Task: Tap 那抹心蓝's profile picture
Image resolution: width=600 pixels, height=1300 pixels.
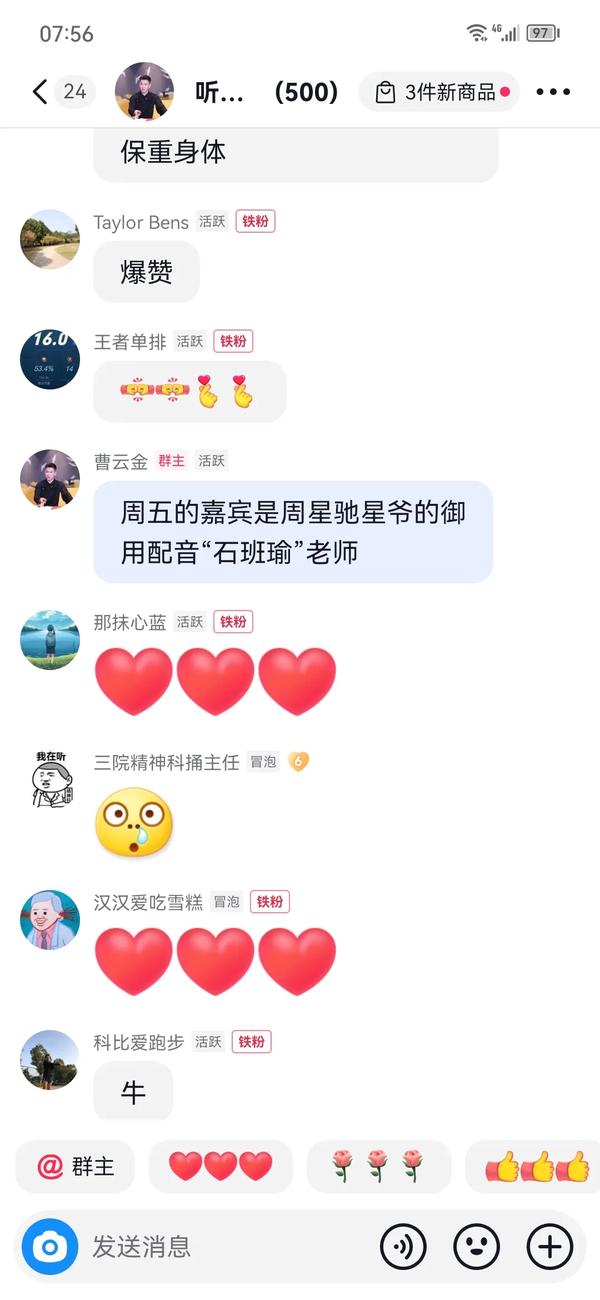Action: [x=49, y=639]
